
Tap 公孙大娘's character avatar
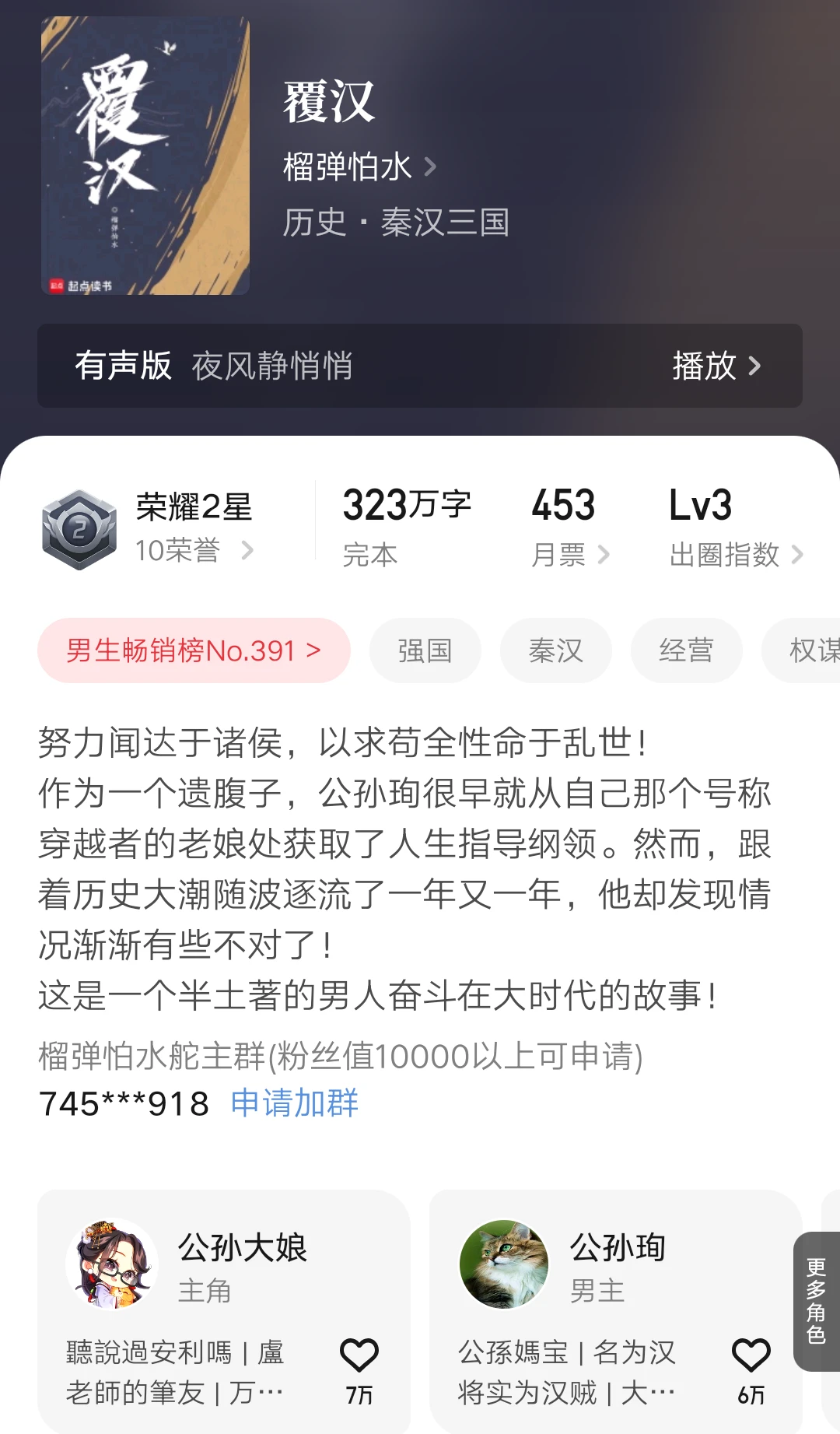tap(109, 1263)
